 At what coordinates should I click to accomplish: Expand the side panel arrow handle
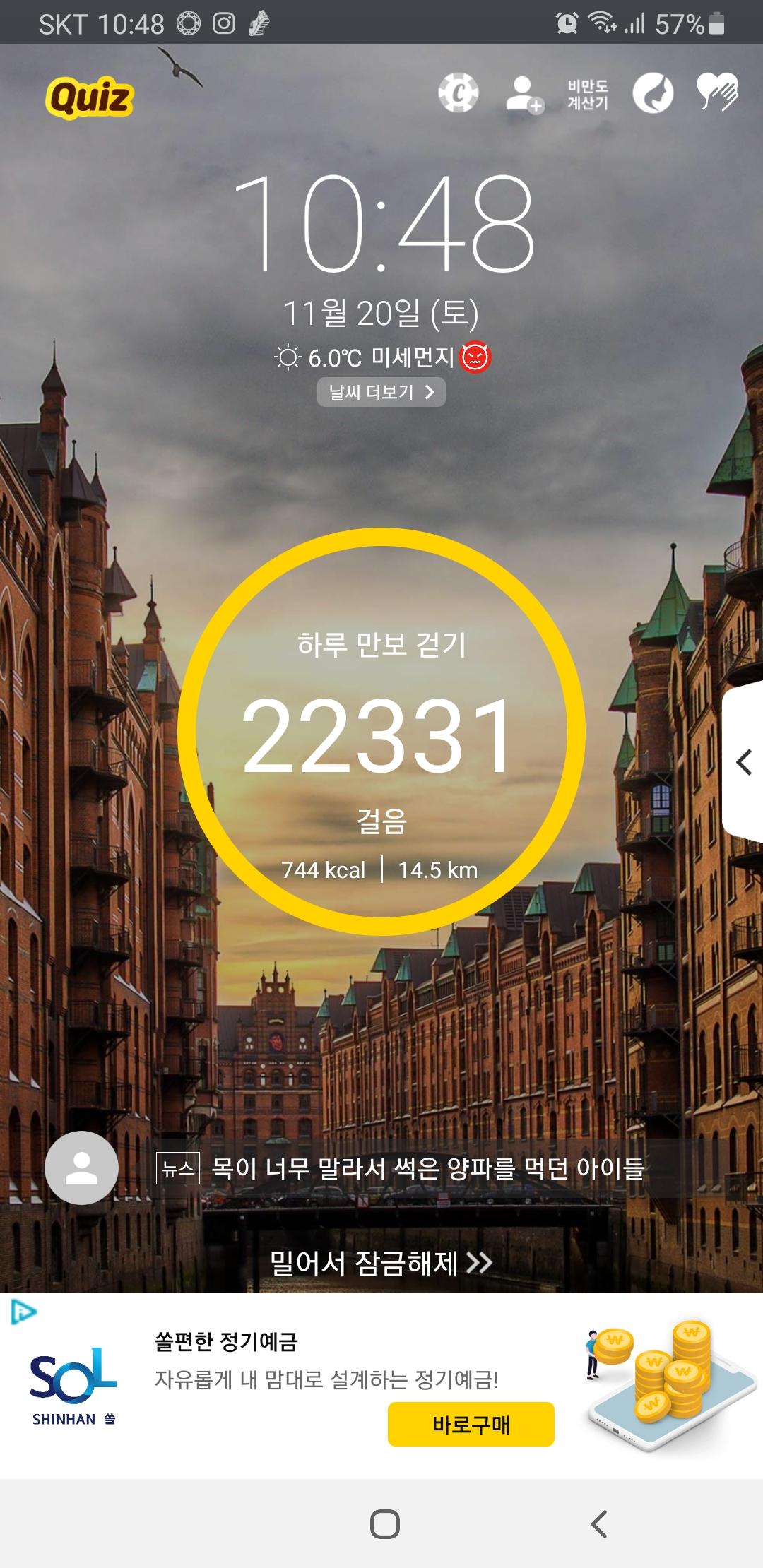point(743,762)
